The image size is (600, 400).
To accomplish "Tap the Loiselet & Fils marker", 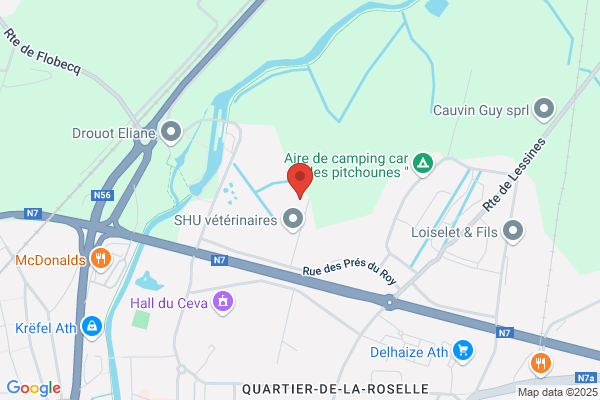I will click(x=514, y=232).
